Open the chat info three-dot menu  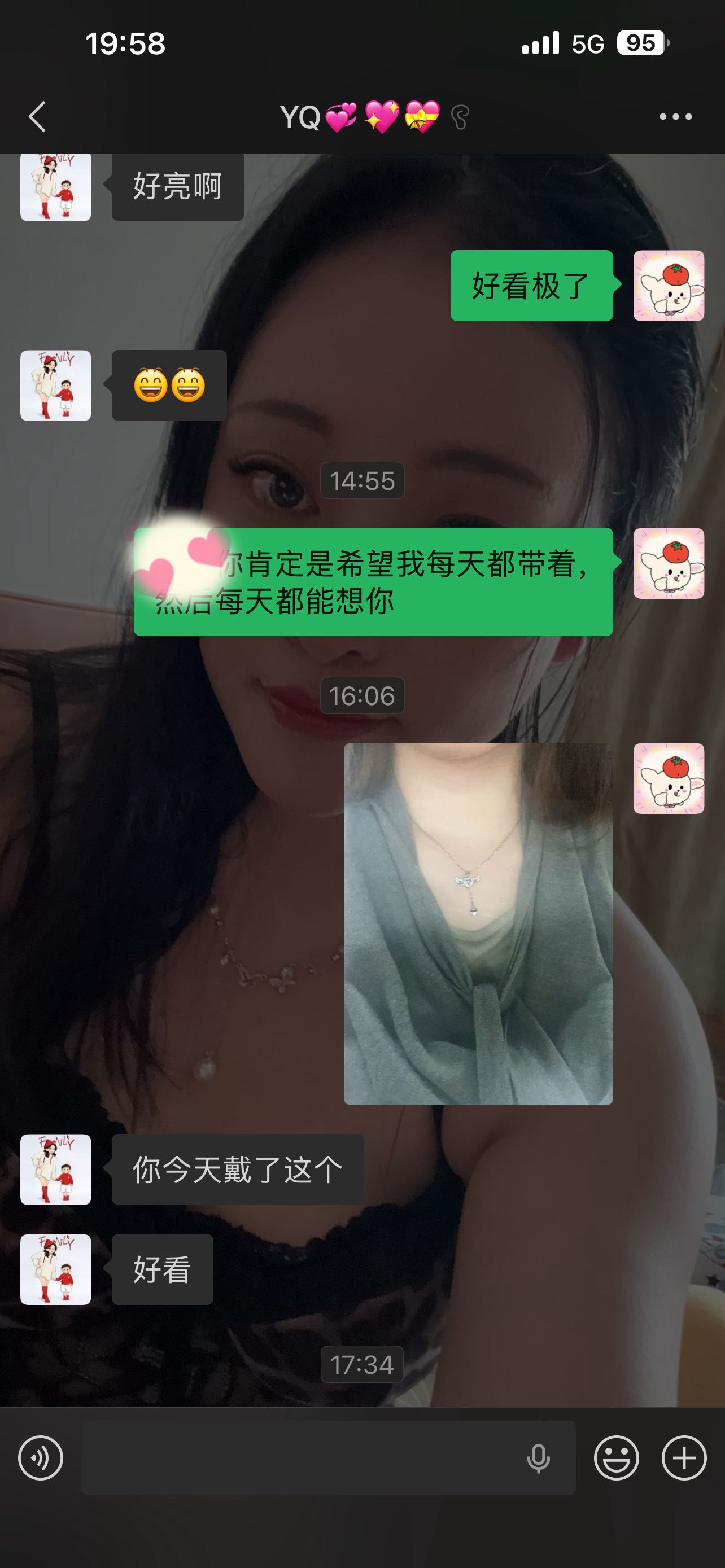click(x=676, y=116)
